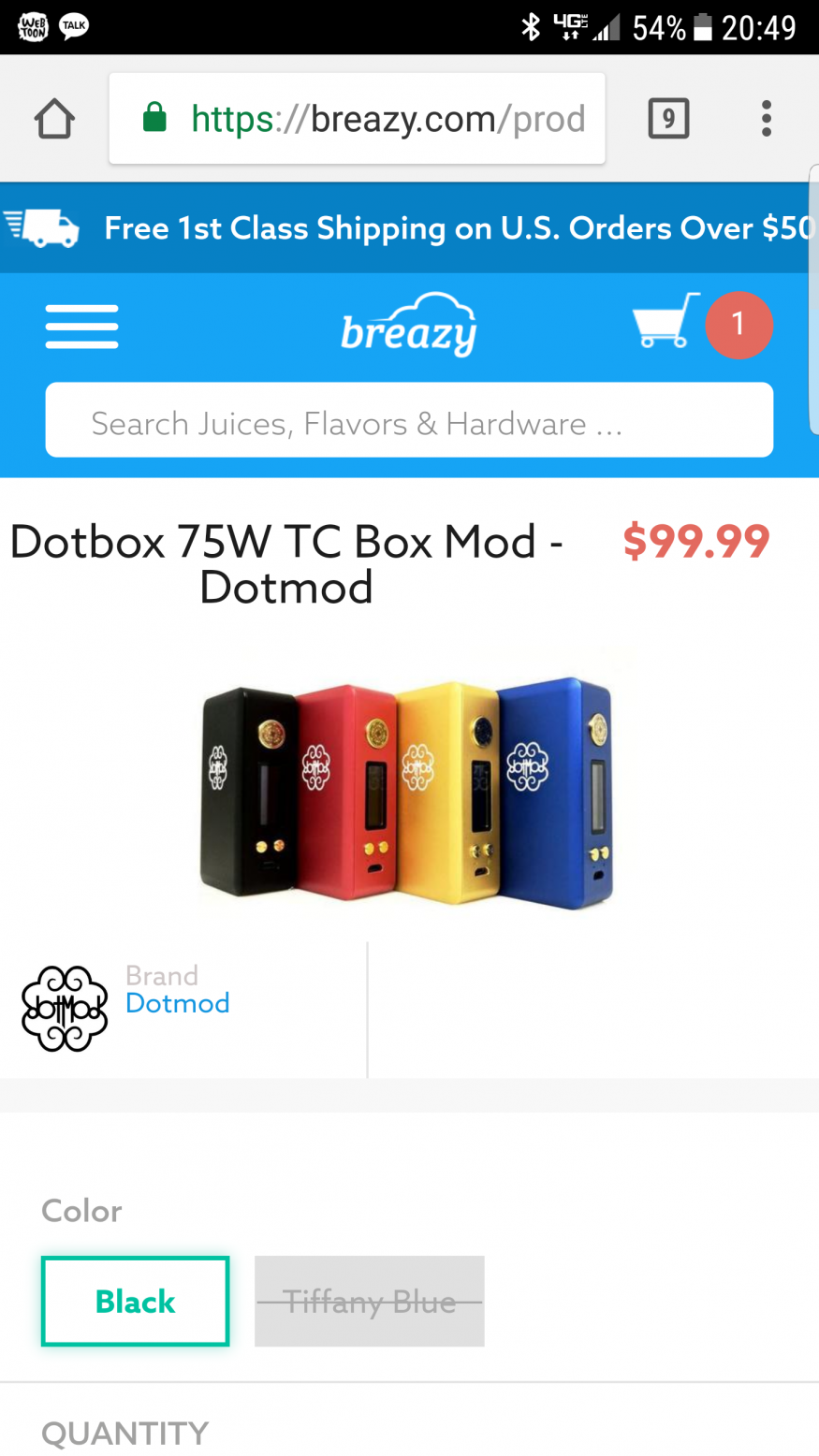Tap the browser home icon
819x1456 pixels.
pos(54,119)
